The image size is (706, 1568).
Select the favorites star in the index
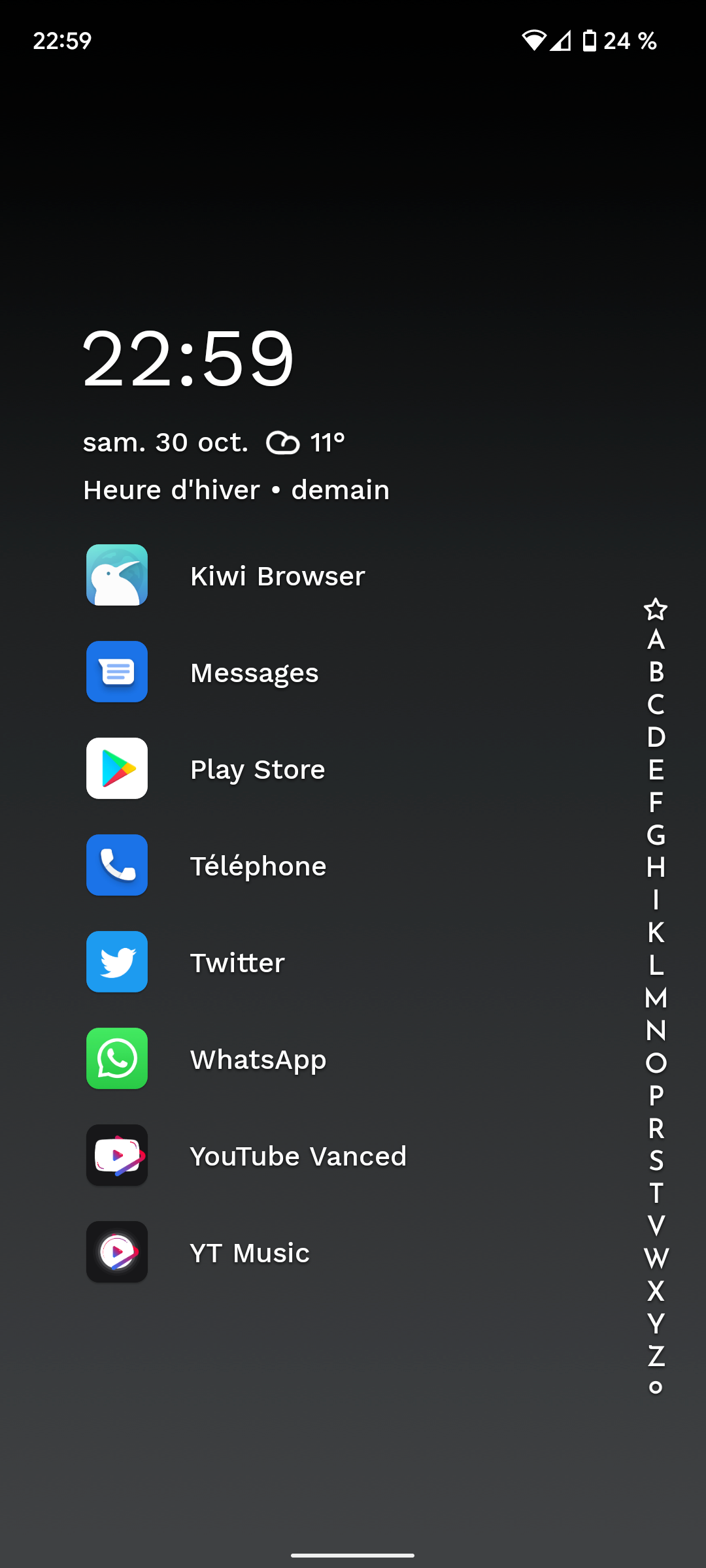pyautogui.click(x=656, y=609)
